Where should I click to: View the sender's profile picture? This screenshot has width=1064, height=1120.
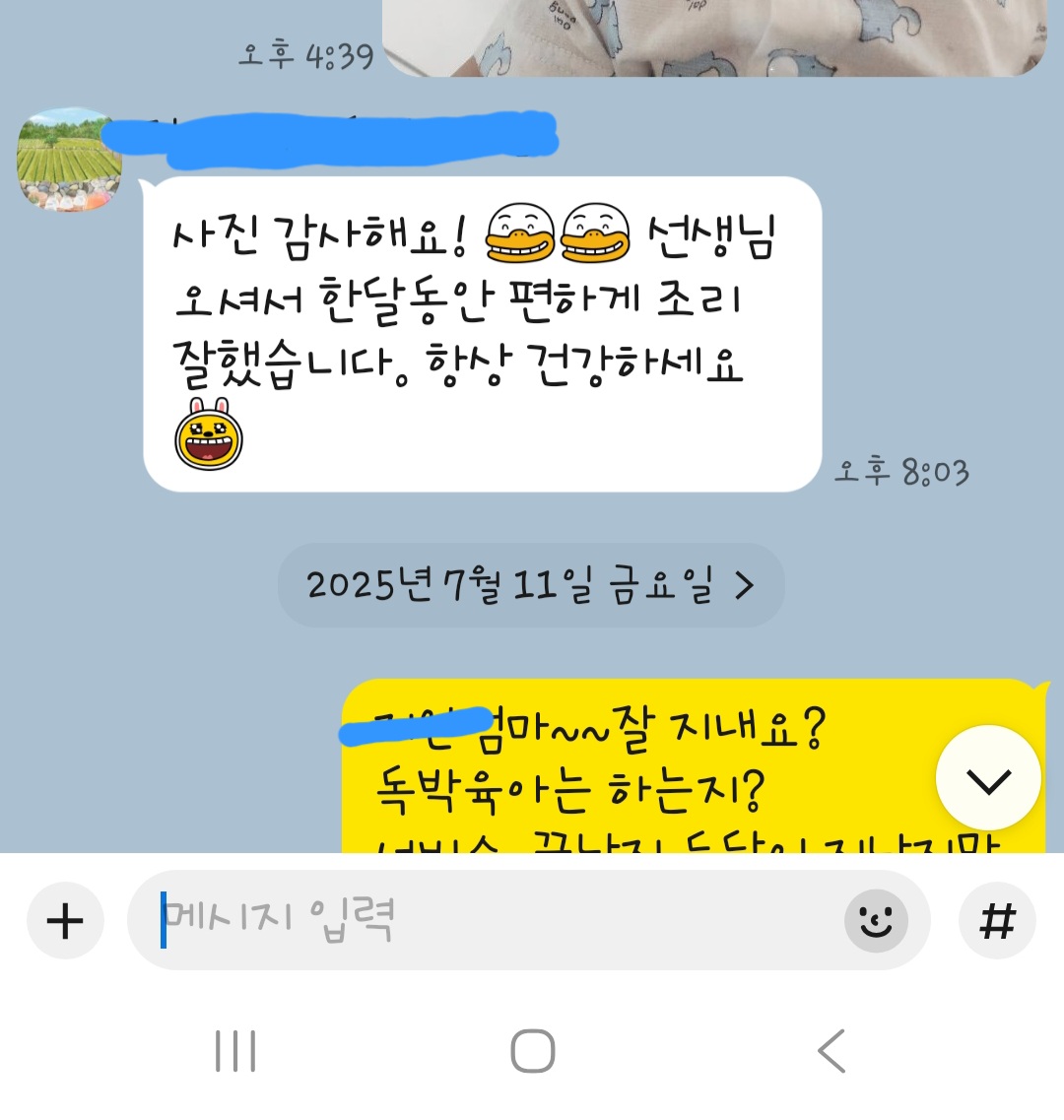[70, 161]
